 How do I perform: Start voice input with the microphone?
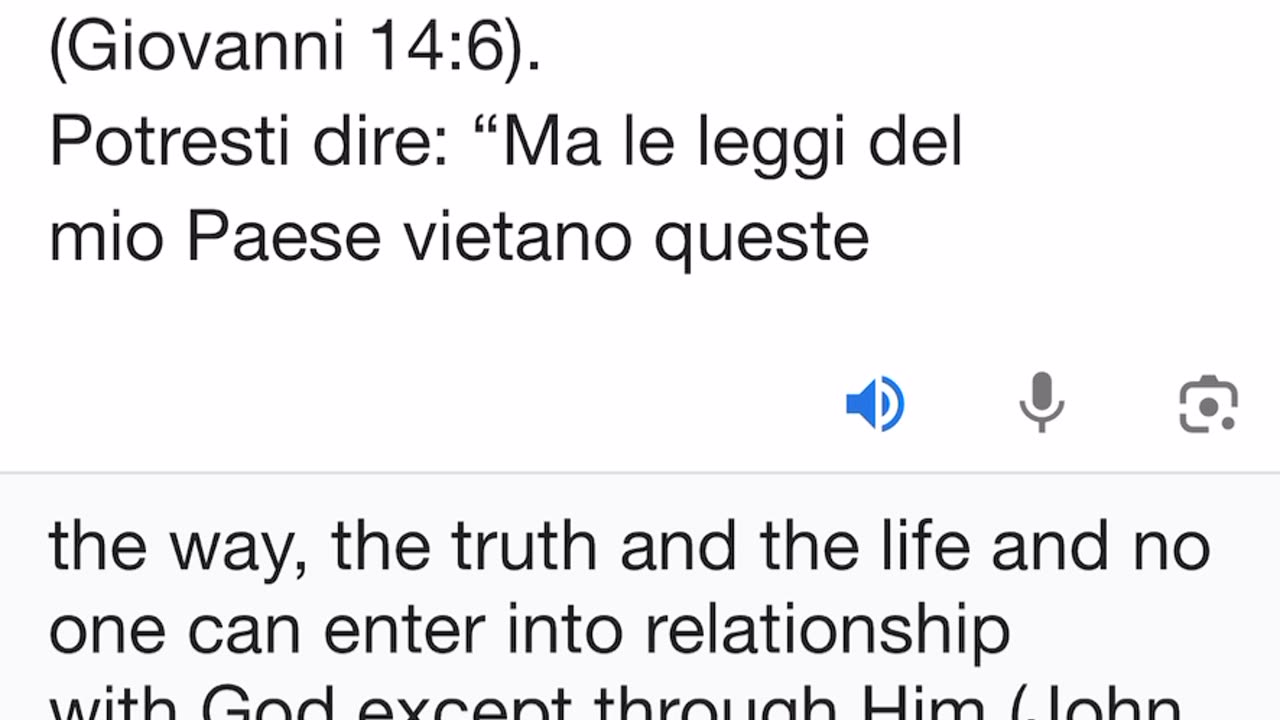click(x=1041, y=403)
